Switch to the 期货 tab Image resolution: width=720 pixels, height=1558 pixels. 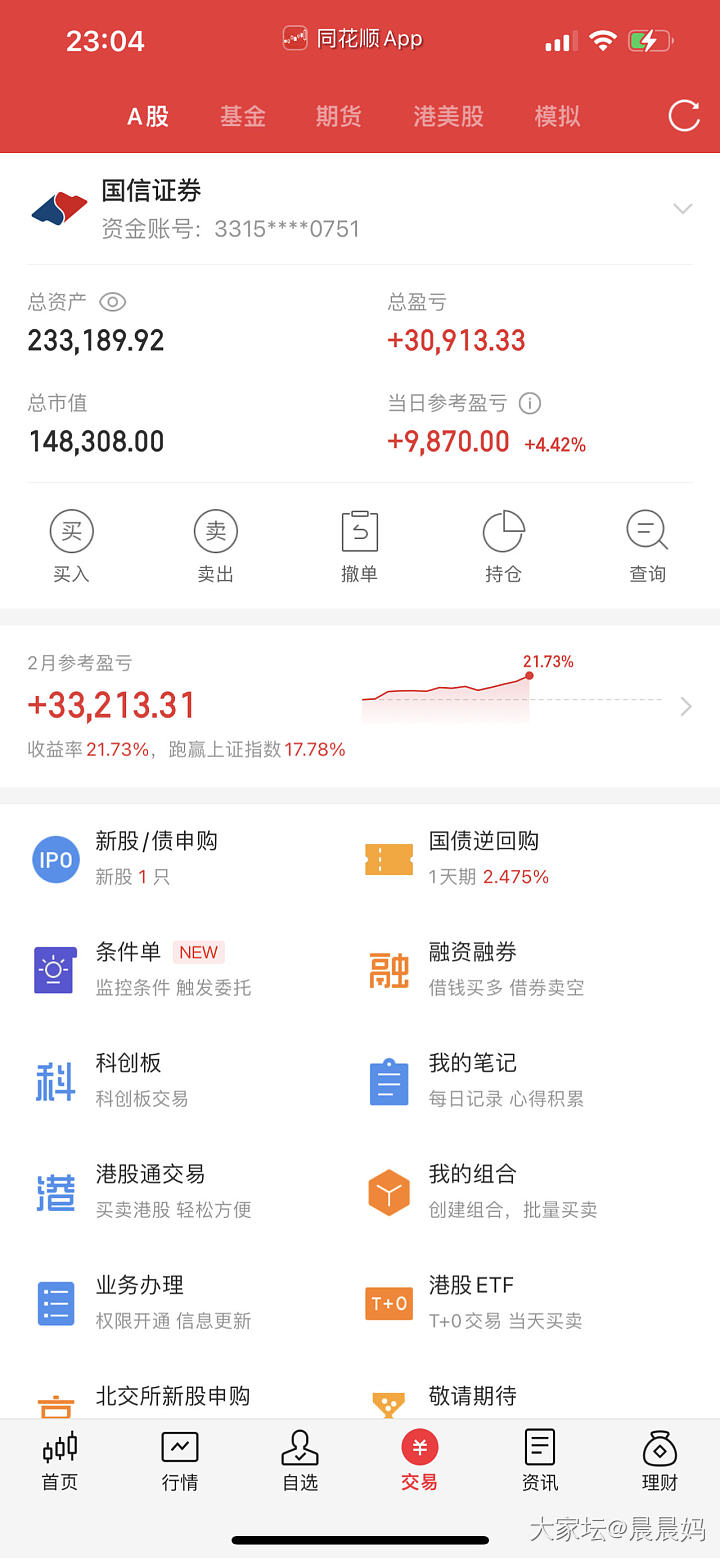339,116
